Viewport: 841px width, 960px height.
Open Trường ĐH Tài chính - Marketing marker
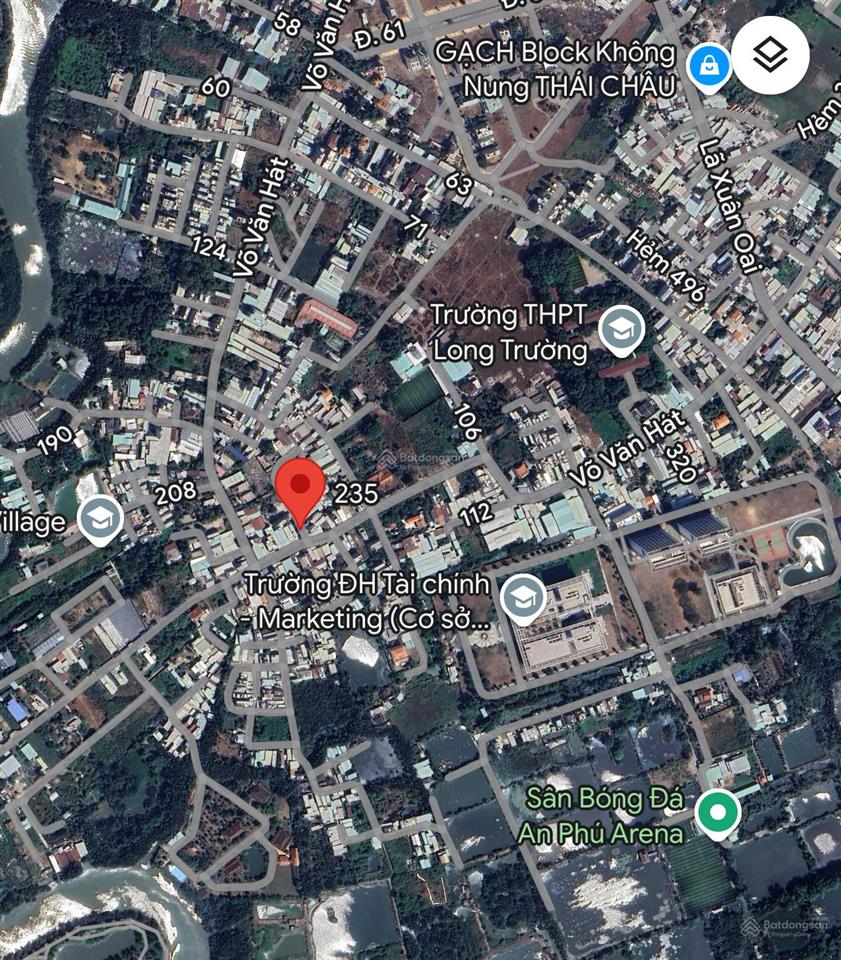(522, 598)
